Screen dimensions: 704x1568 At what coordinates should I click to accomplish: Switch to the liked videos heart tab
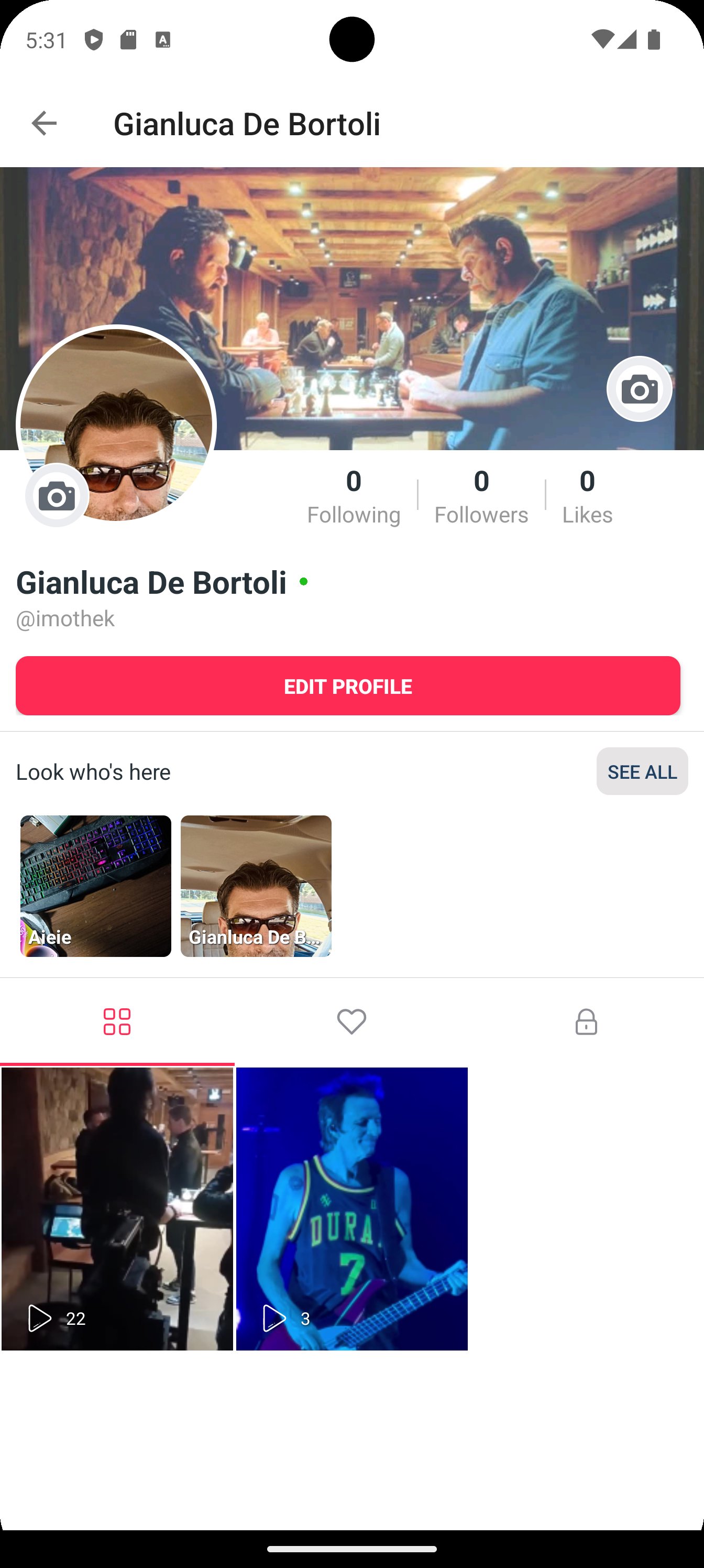click(351, 1021)
